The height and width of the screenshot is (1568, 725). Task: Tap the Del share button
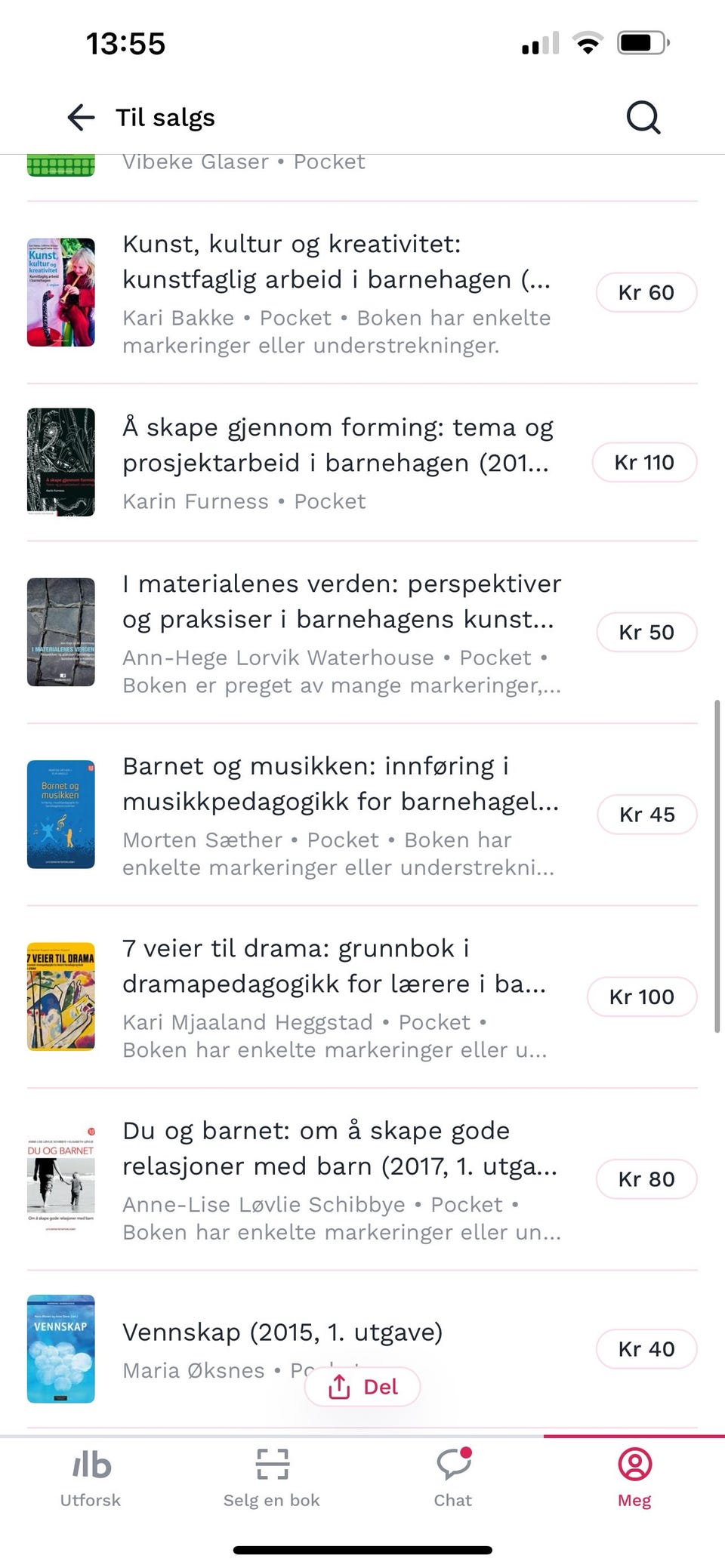click(x=362, y=1387)
